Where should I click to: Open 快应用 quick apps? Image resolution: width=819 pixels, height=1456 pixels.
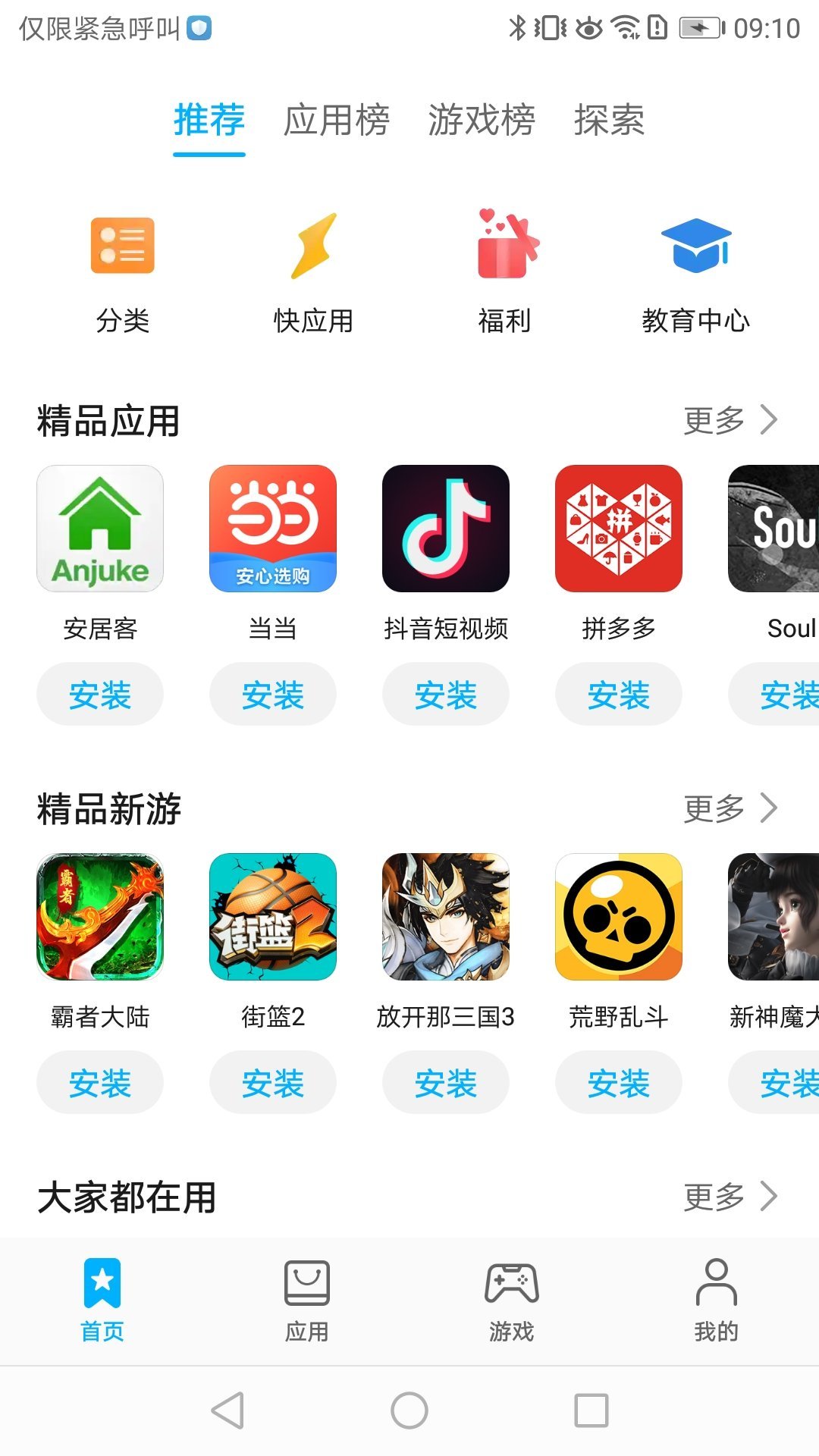[313, 273]
